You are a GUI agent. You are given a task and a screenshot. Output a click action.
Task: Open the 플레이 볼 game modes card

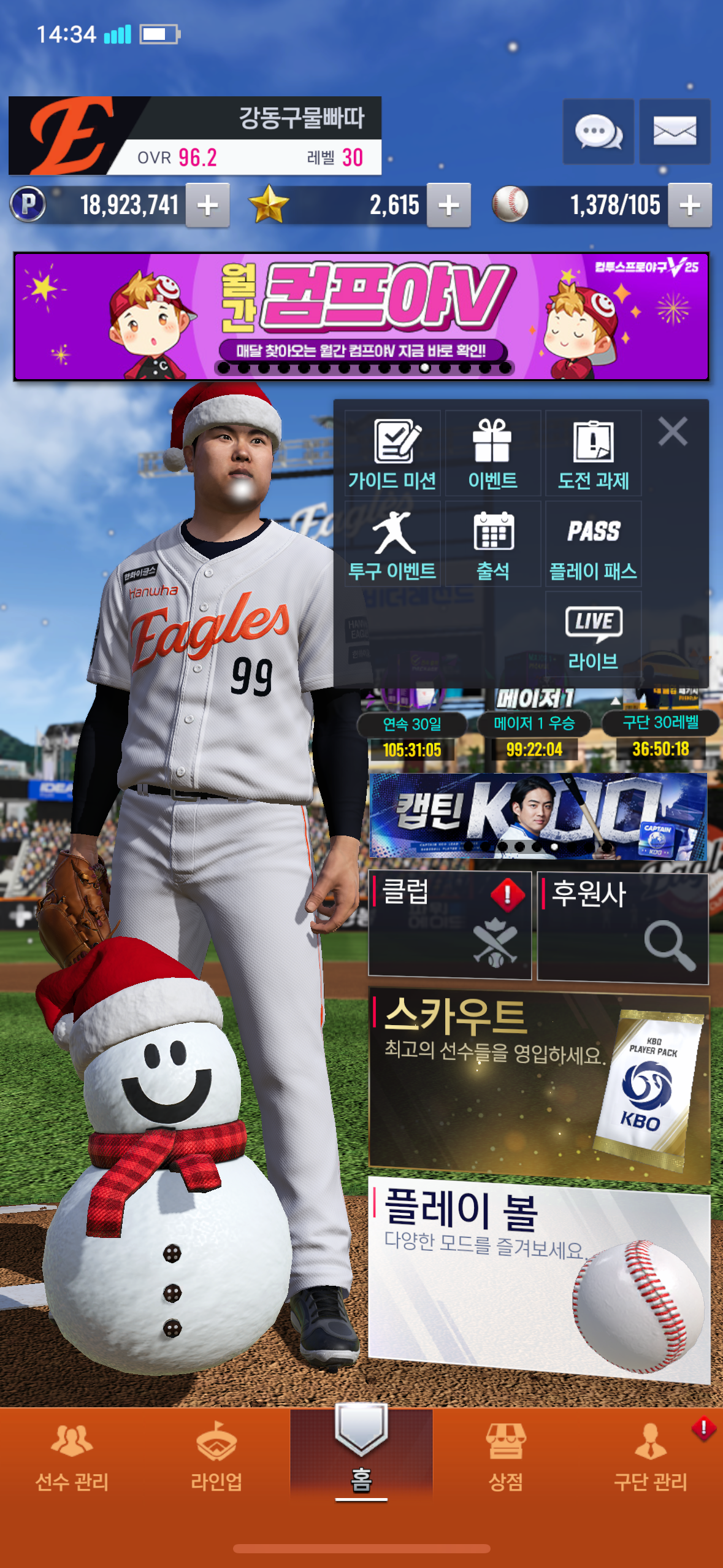pos(538,1279)
